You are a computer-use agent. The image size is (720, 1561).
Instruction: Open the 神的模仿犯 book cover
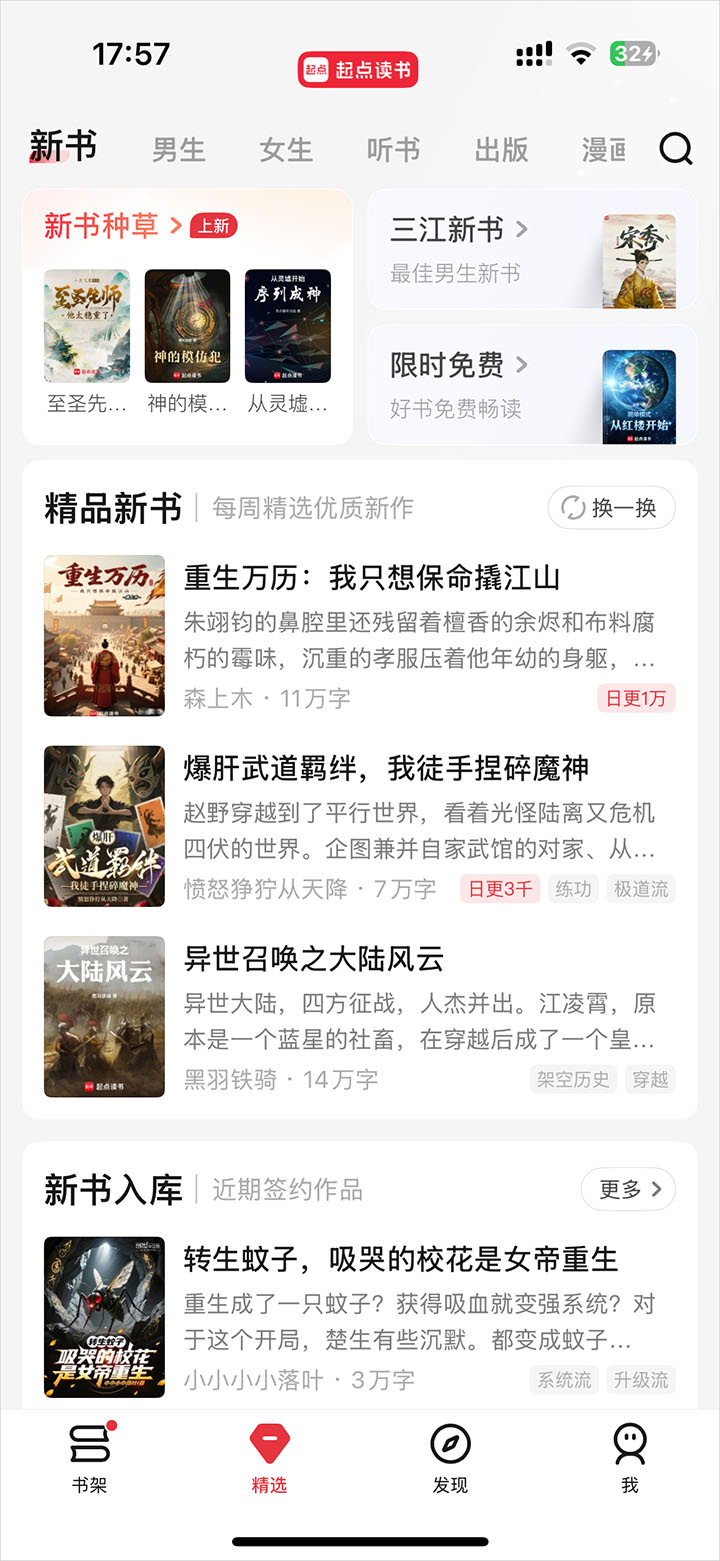point(187,326)
